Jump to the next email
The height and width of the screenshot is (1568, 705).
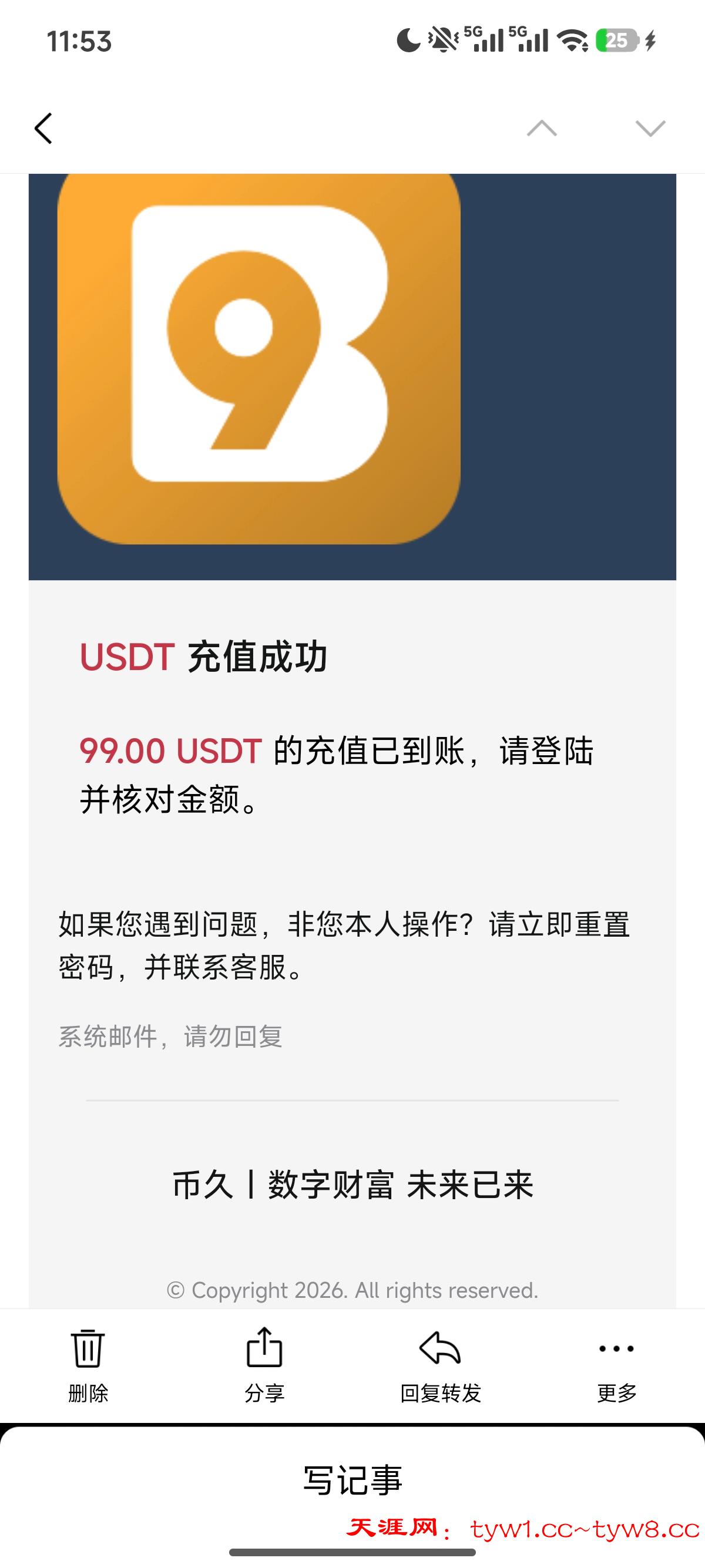click(650, 129)
